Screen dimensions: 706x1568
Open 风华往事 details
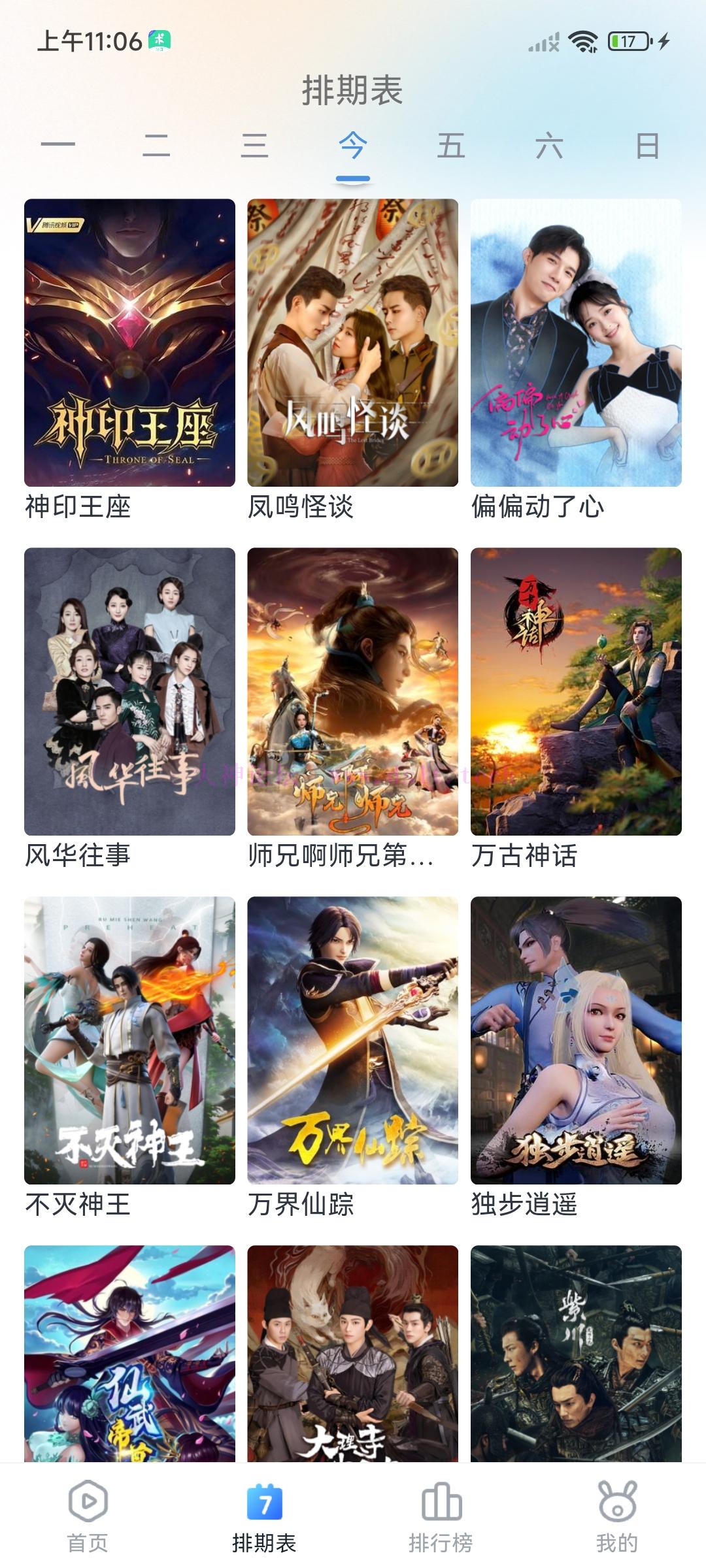pos(129,691)
